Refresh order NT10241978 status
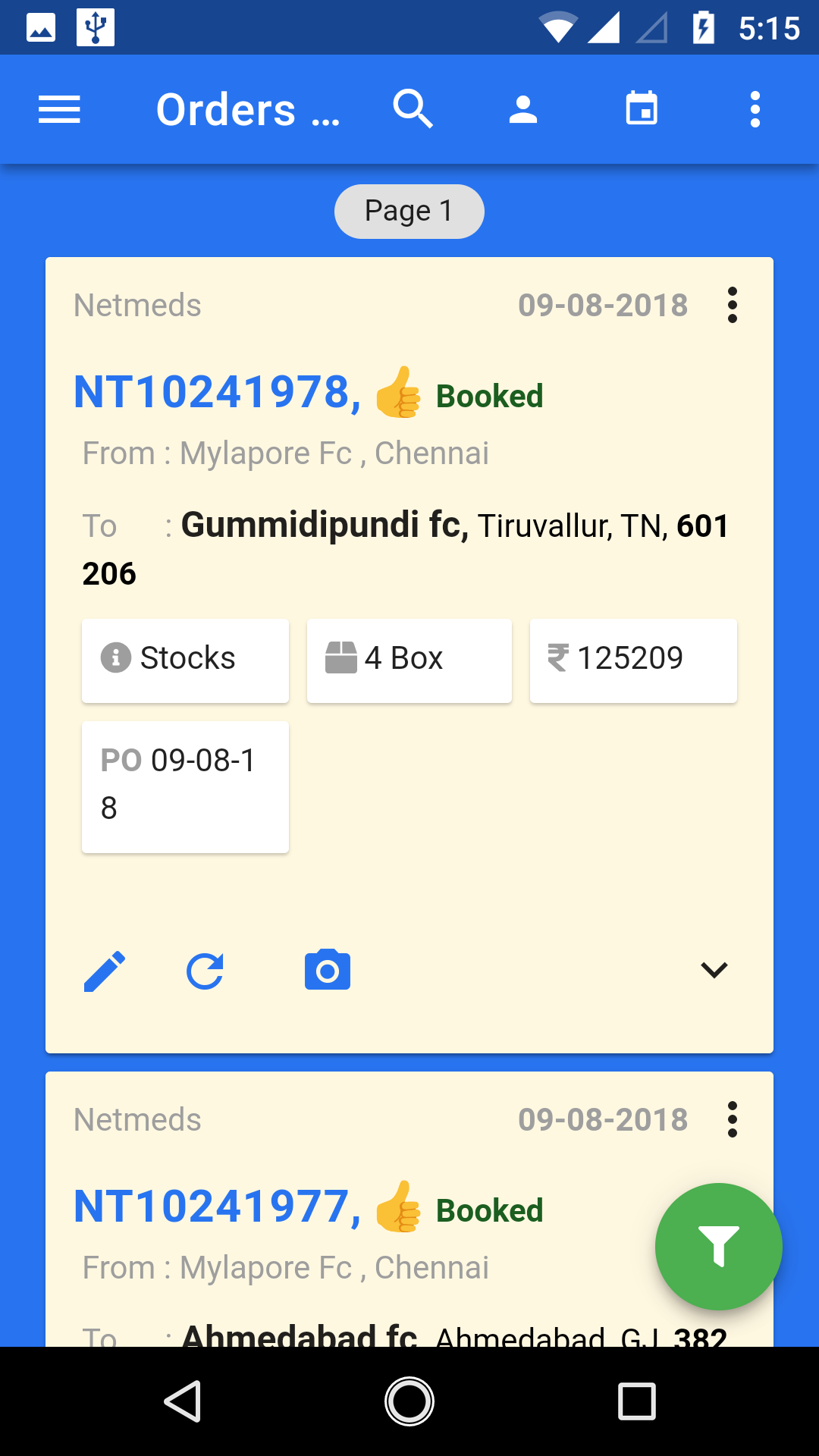The image size is (819, 1456). pos(206,971)
